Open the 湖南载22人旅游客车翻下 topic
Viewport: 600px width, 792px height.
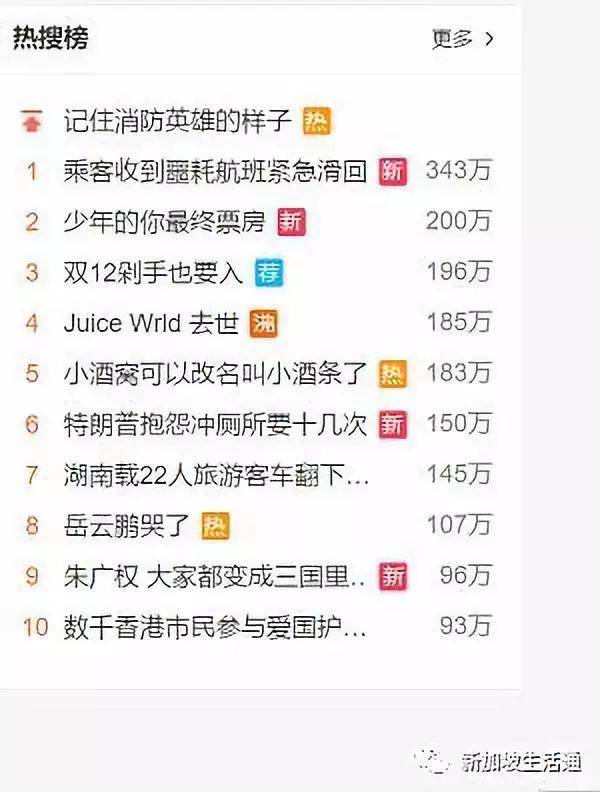215,475
